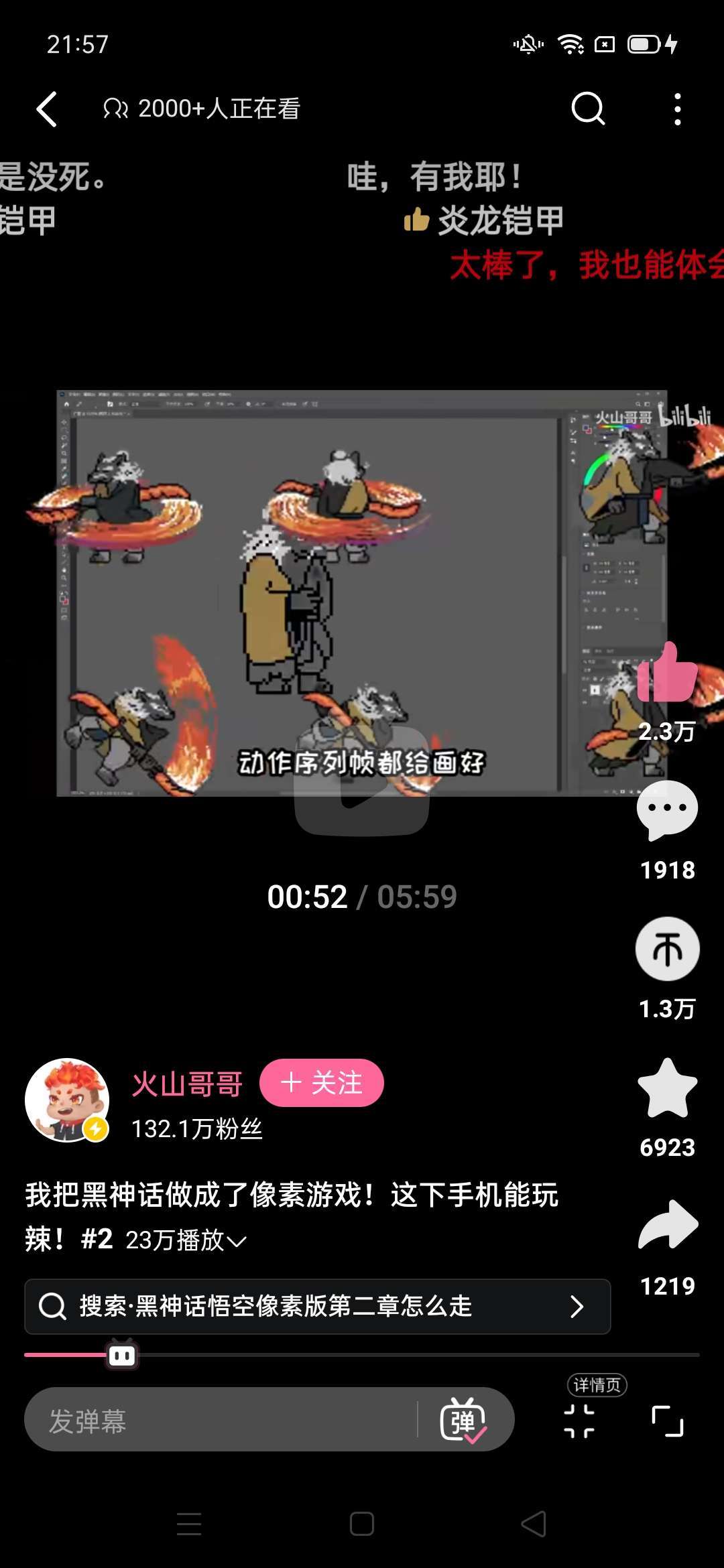Open 火山哥哥's profile avatar
The height and width of the screenshot is (1568, 724).
67,1100
